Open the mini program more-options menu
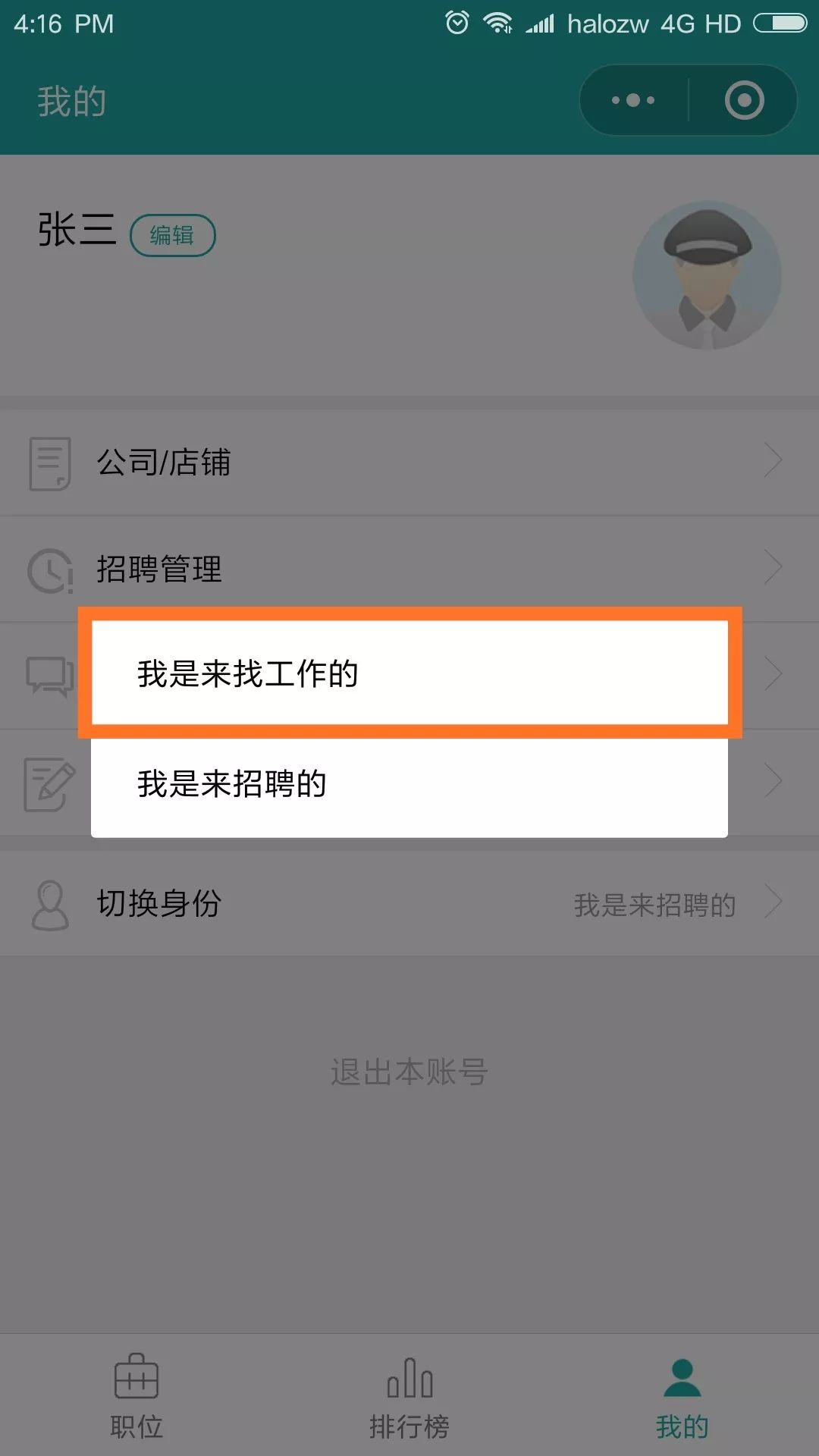The image size is (819, 1456). click(634, 100)
